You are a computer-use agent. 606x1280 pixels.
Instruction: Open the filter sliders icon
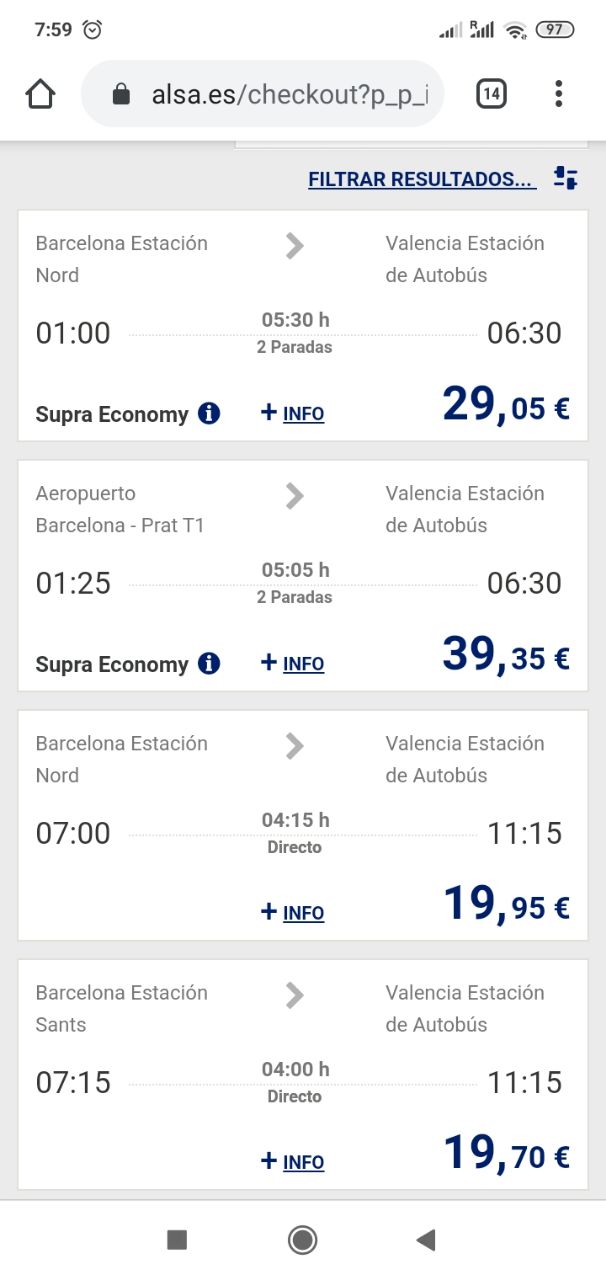pos(565,179)
